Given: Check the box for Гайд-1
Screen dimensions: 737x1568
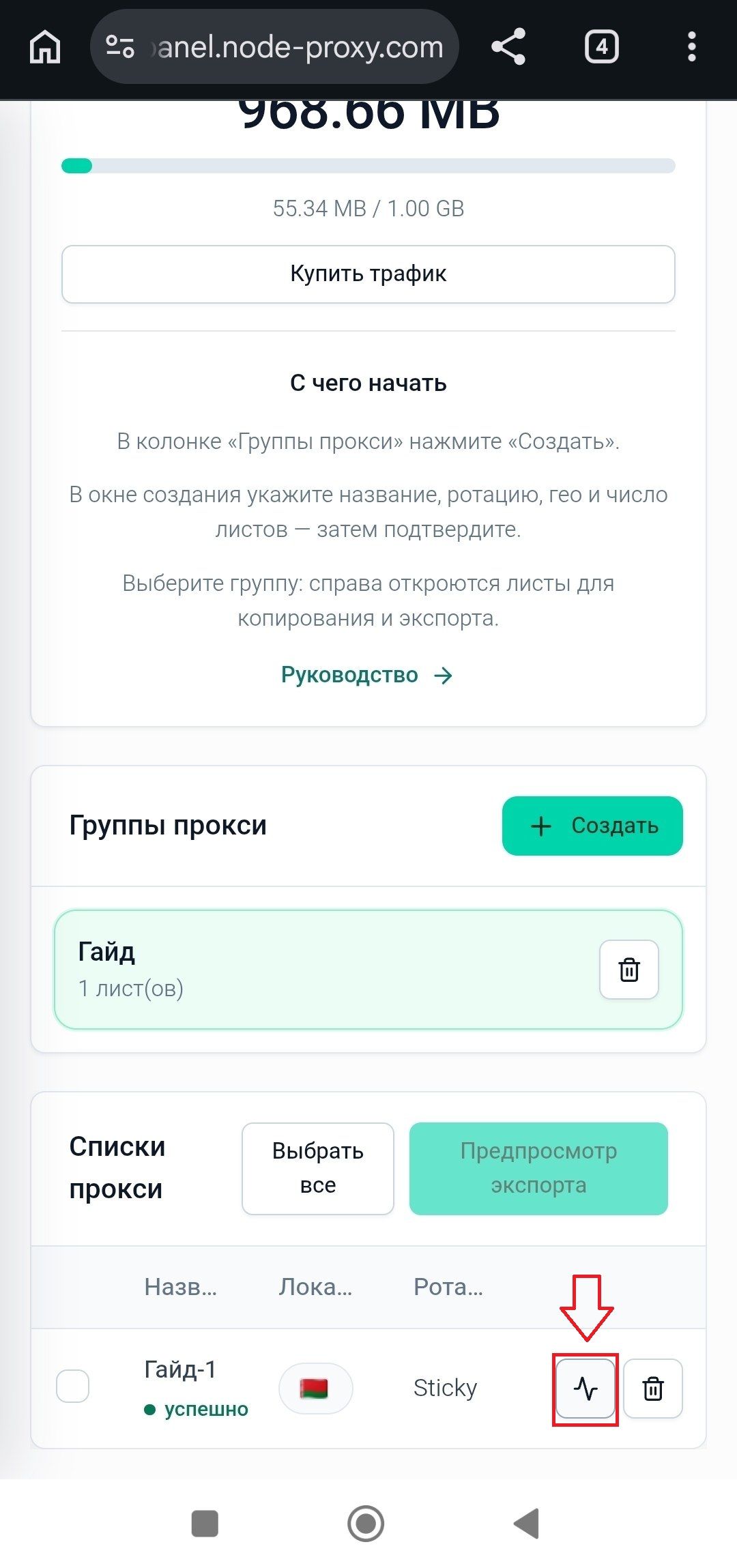Looking at the screenshot, I should click(72, 1386).
